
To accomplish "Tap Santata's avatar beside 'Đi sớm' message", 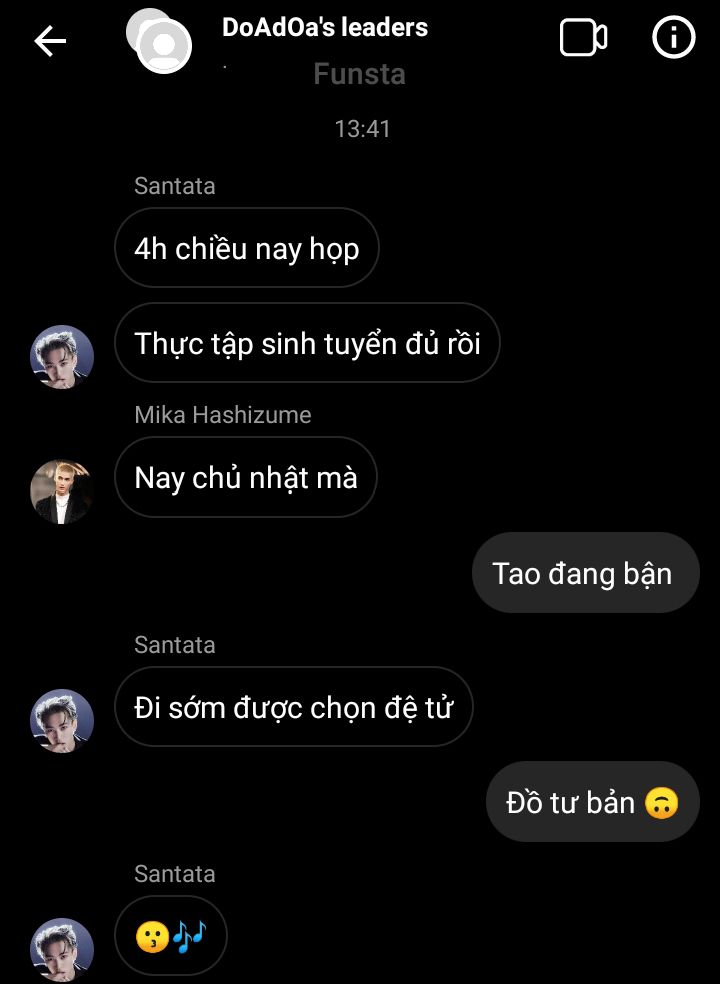I will pos(62,721).
